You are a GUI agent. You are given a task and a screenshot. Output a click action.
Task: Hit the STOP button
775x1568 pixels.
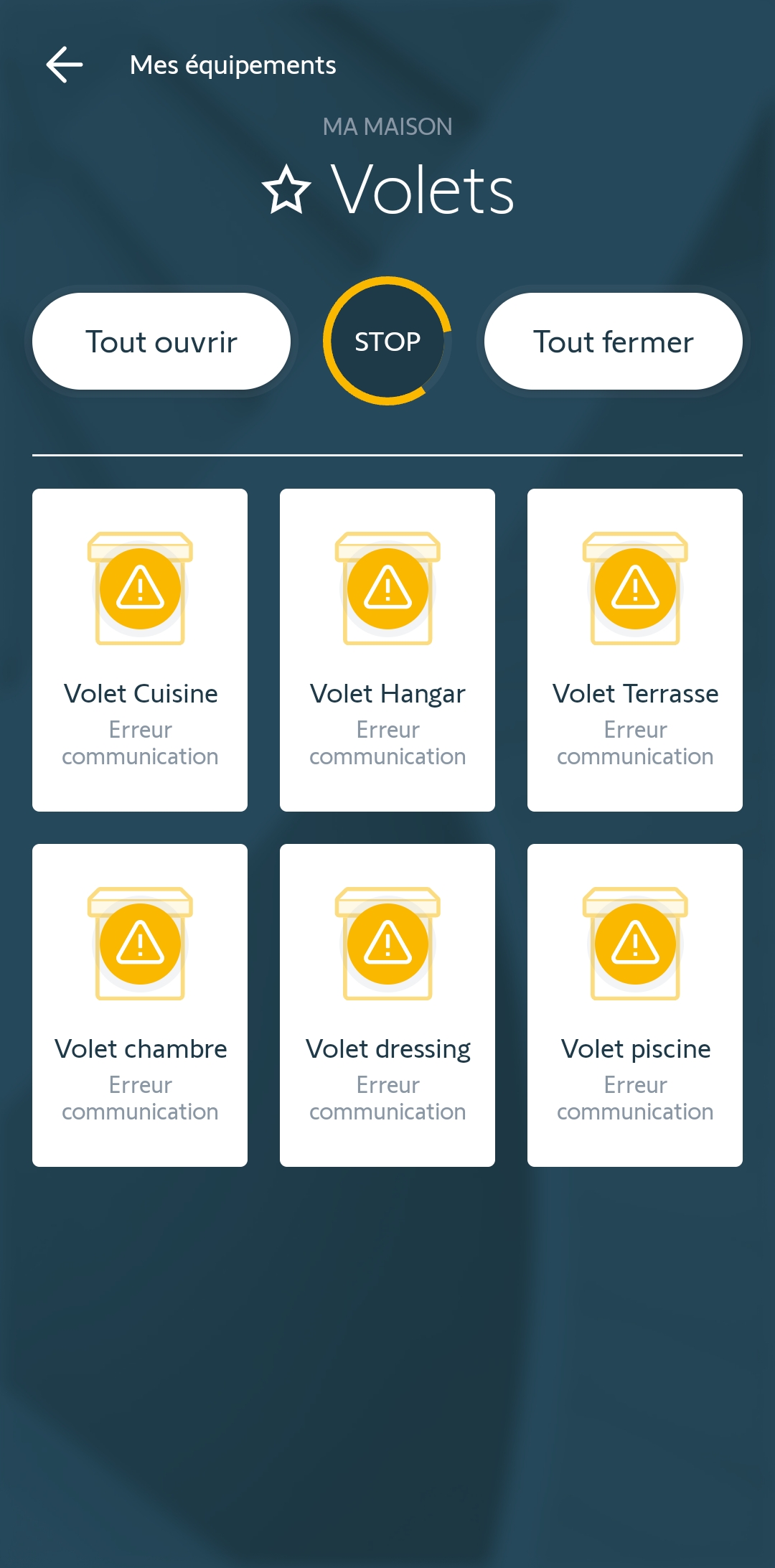[x=387, y=342]
